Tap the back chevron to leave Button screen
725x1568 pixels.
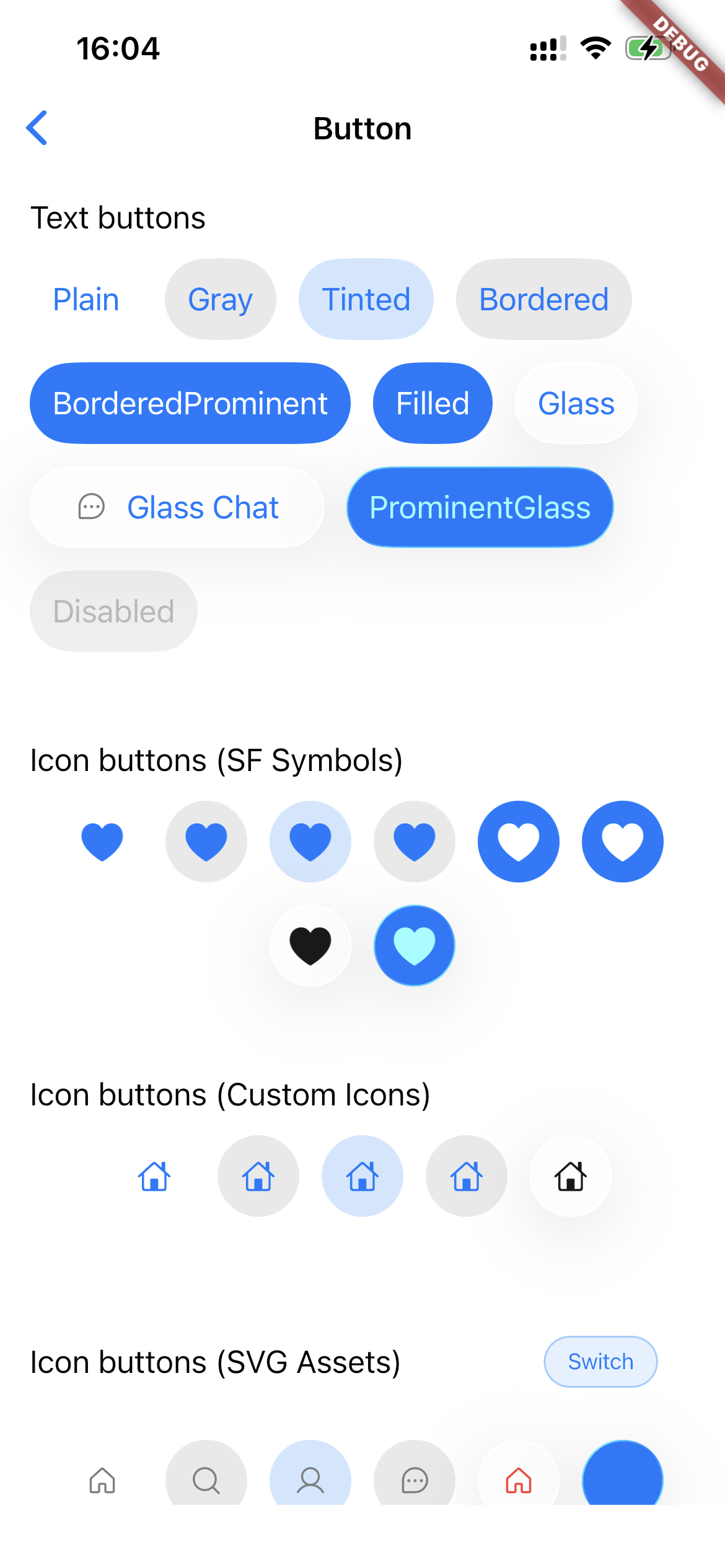tap(37, 129)
